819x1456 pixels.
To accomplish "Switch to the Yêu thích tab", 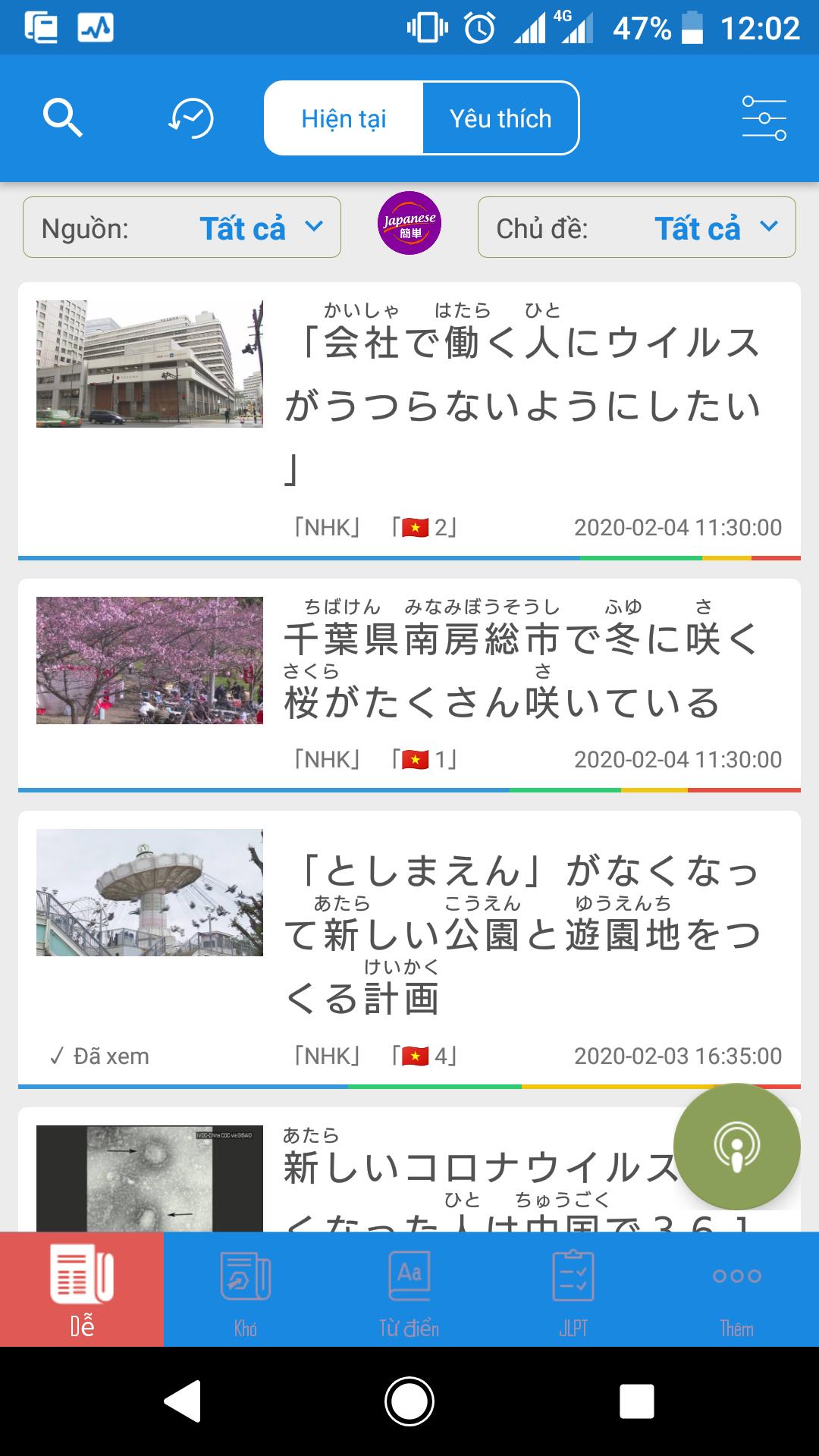I will [500, 118].
